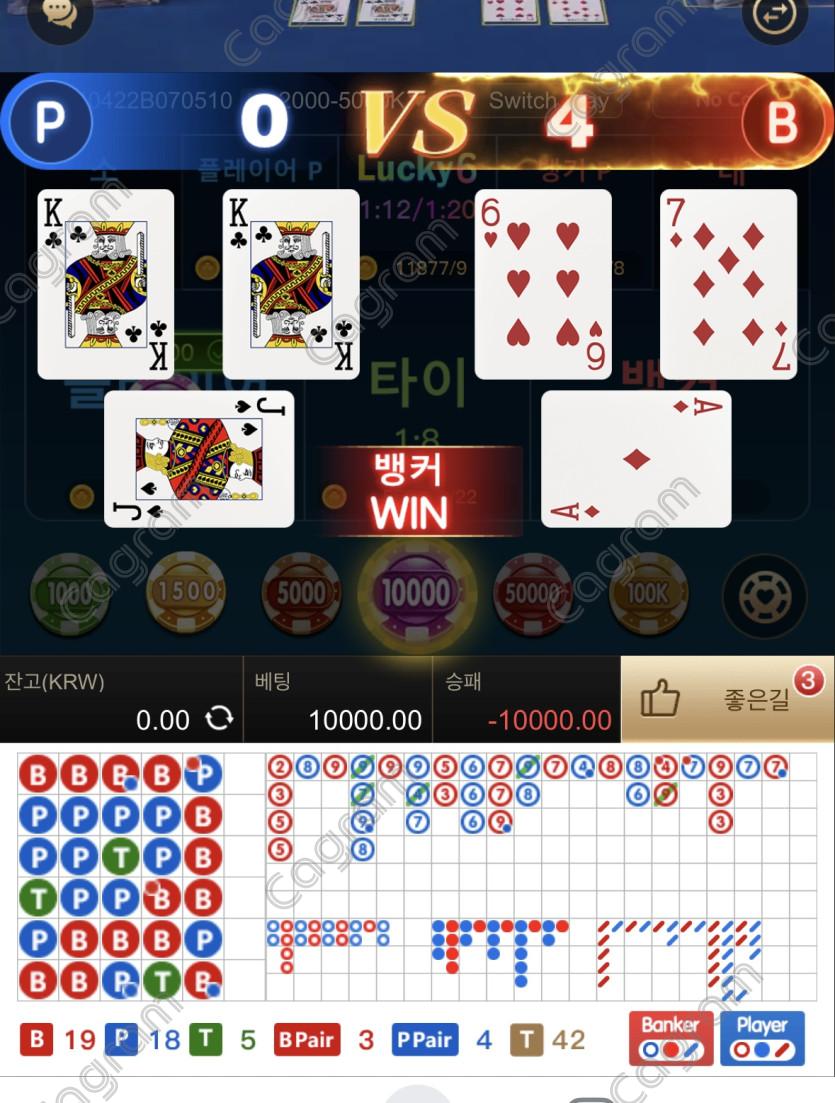Pick the 10000 chip
Screen dimensions: 835x1103
point(416,592)
